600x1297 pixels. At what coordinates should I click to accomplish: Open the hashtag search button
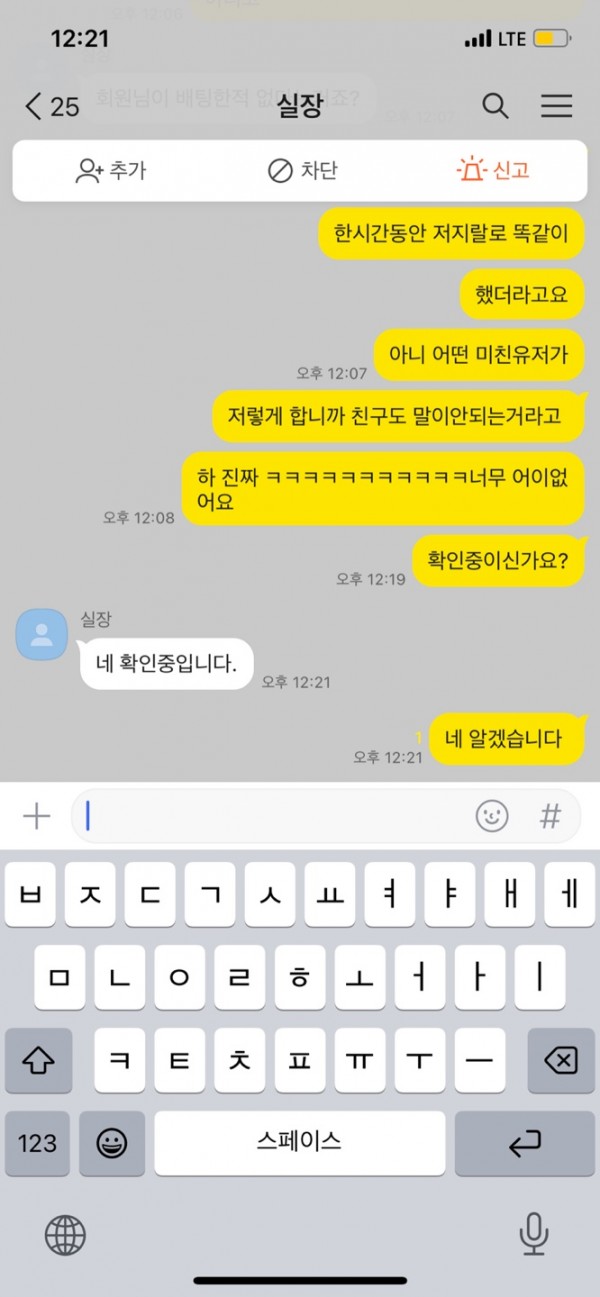[x=550, y=817]
